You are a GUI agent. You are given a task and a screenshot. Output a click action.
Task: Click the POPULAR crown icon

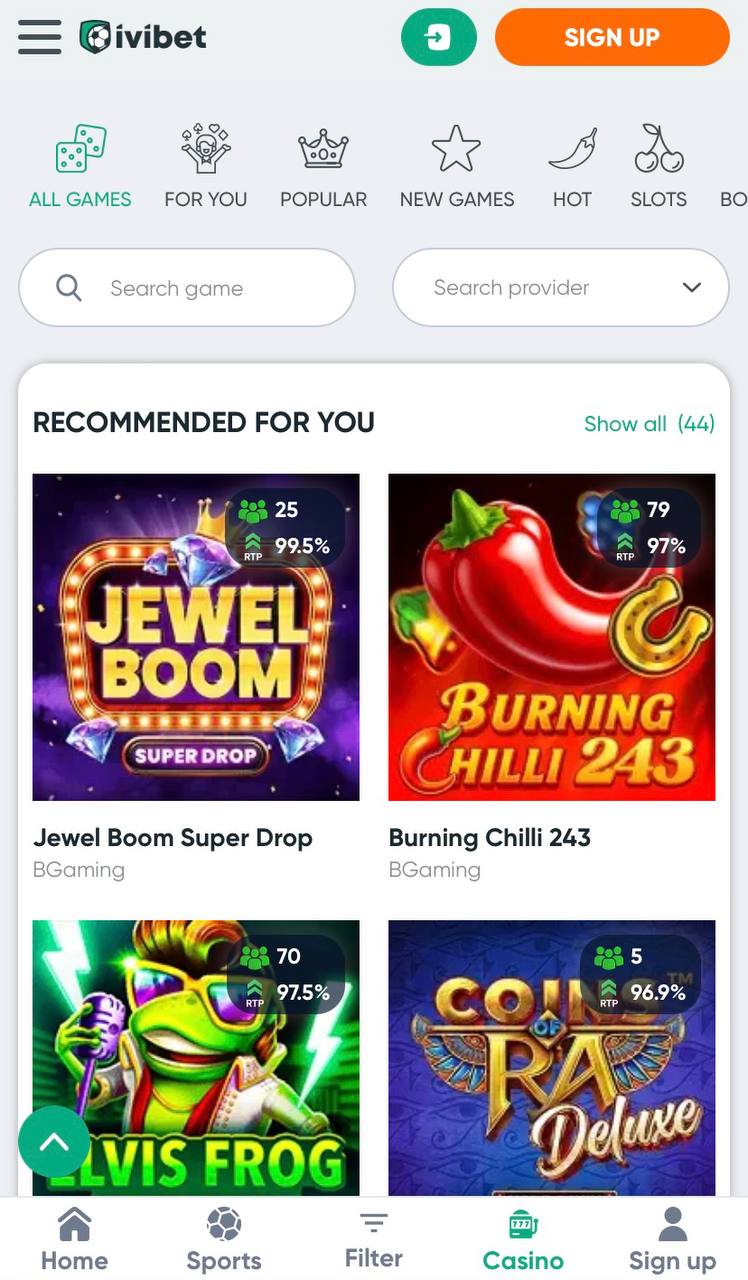point(323,148)
